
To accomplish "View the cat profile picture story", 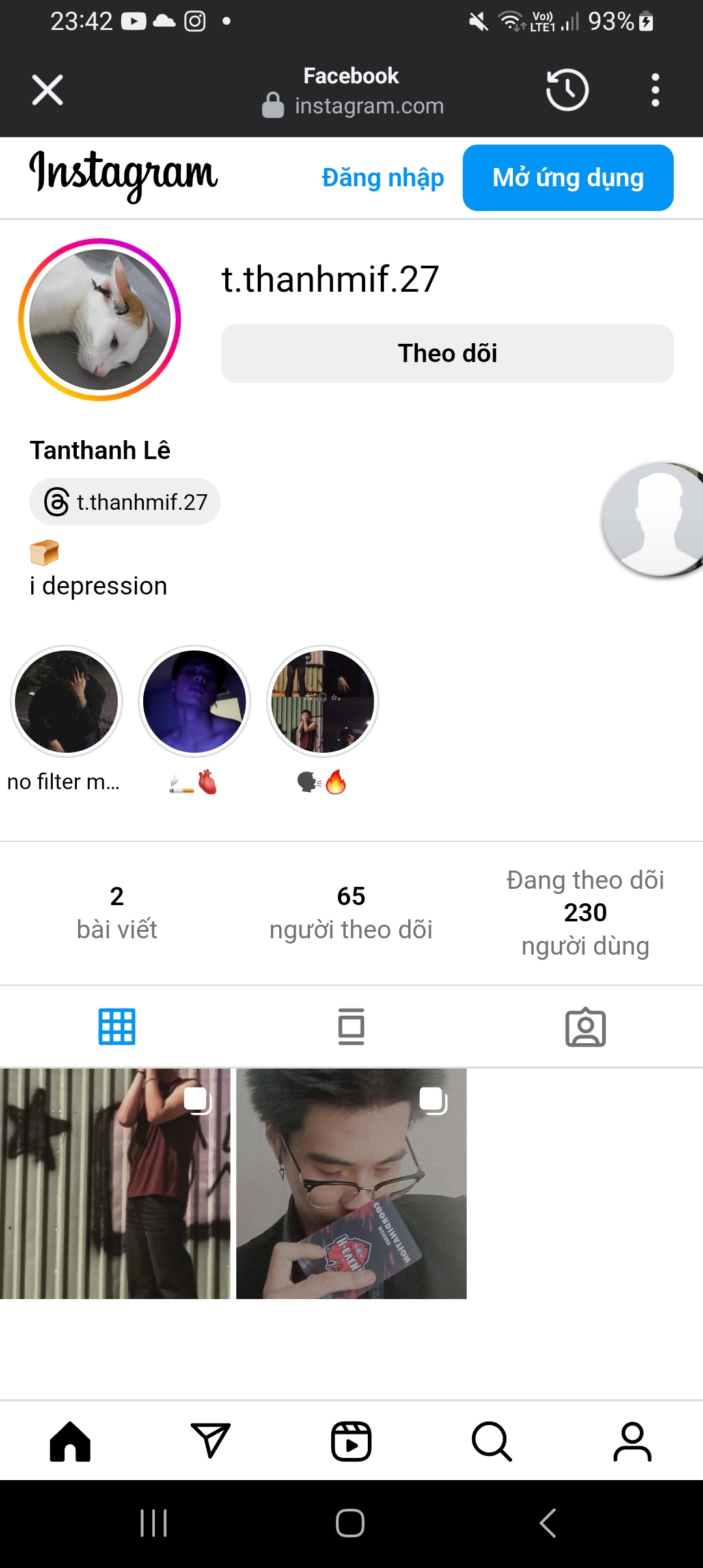I will (100, 320).
